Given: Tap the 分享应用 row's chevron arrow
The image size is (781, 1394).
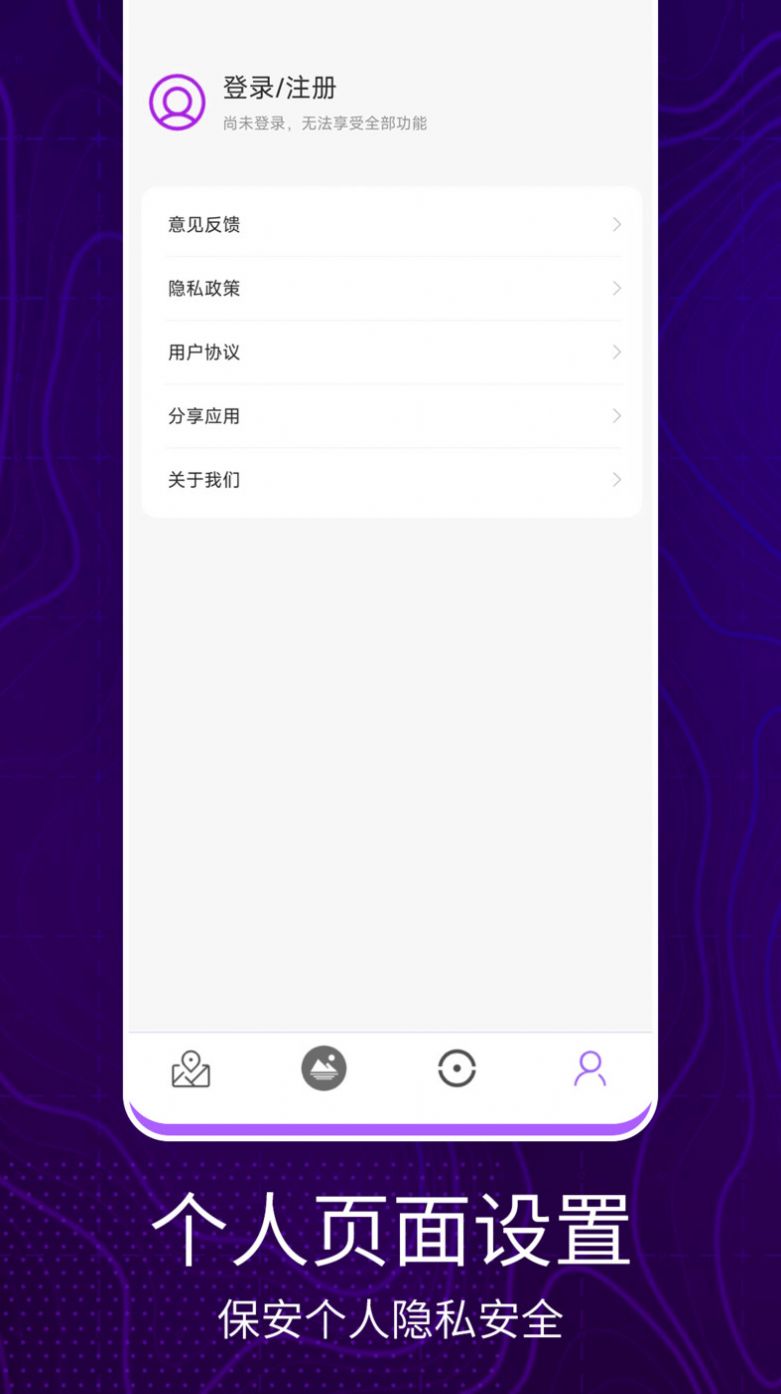Looking at the screenshot, I should click(617, 416).
